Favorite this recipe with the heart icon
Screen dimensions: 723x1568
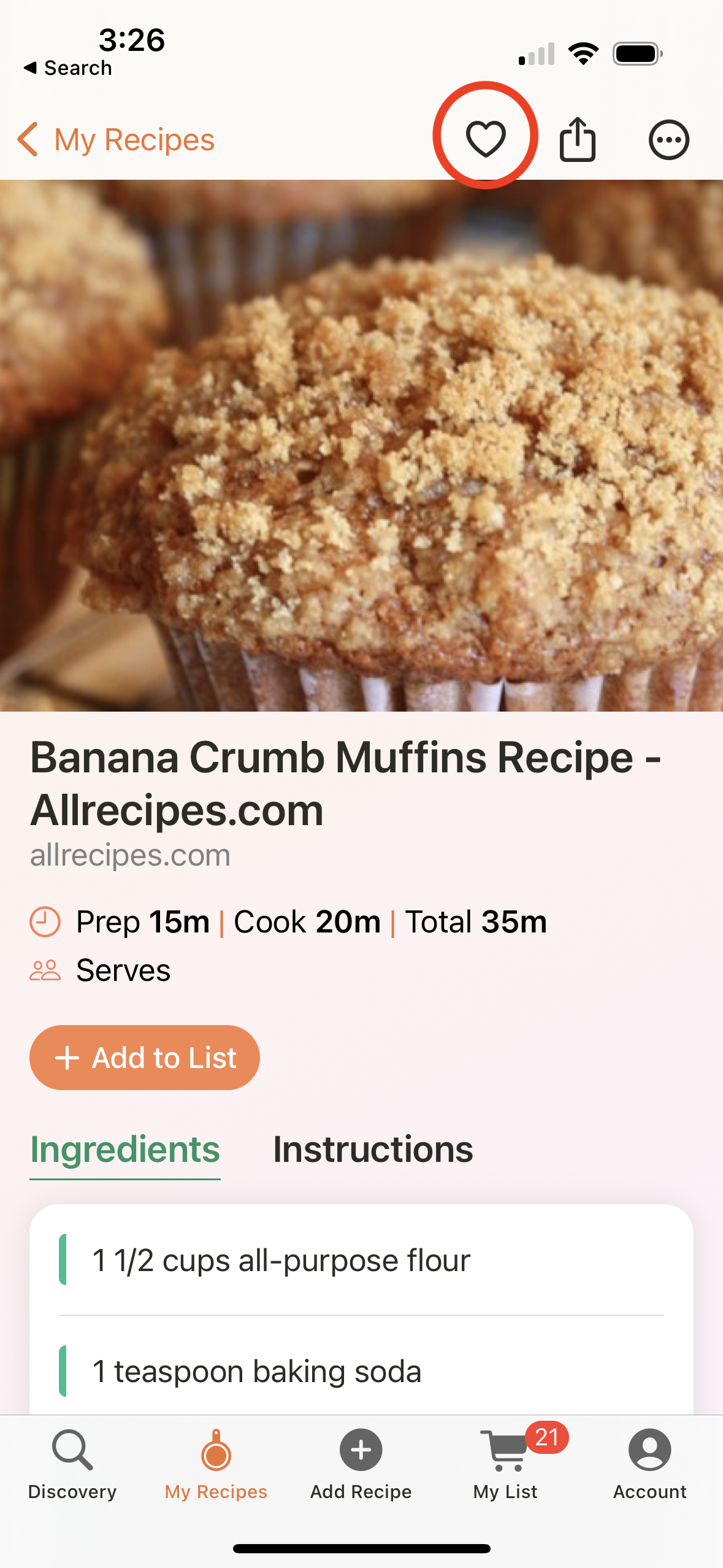486,139
